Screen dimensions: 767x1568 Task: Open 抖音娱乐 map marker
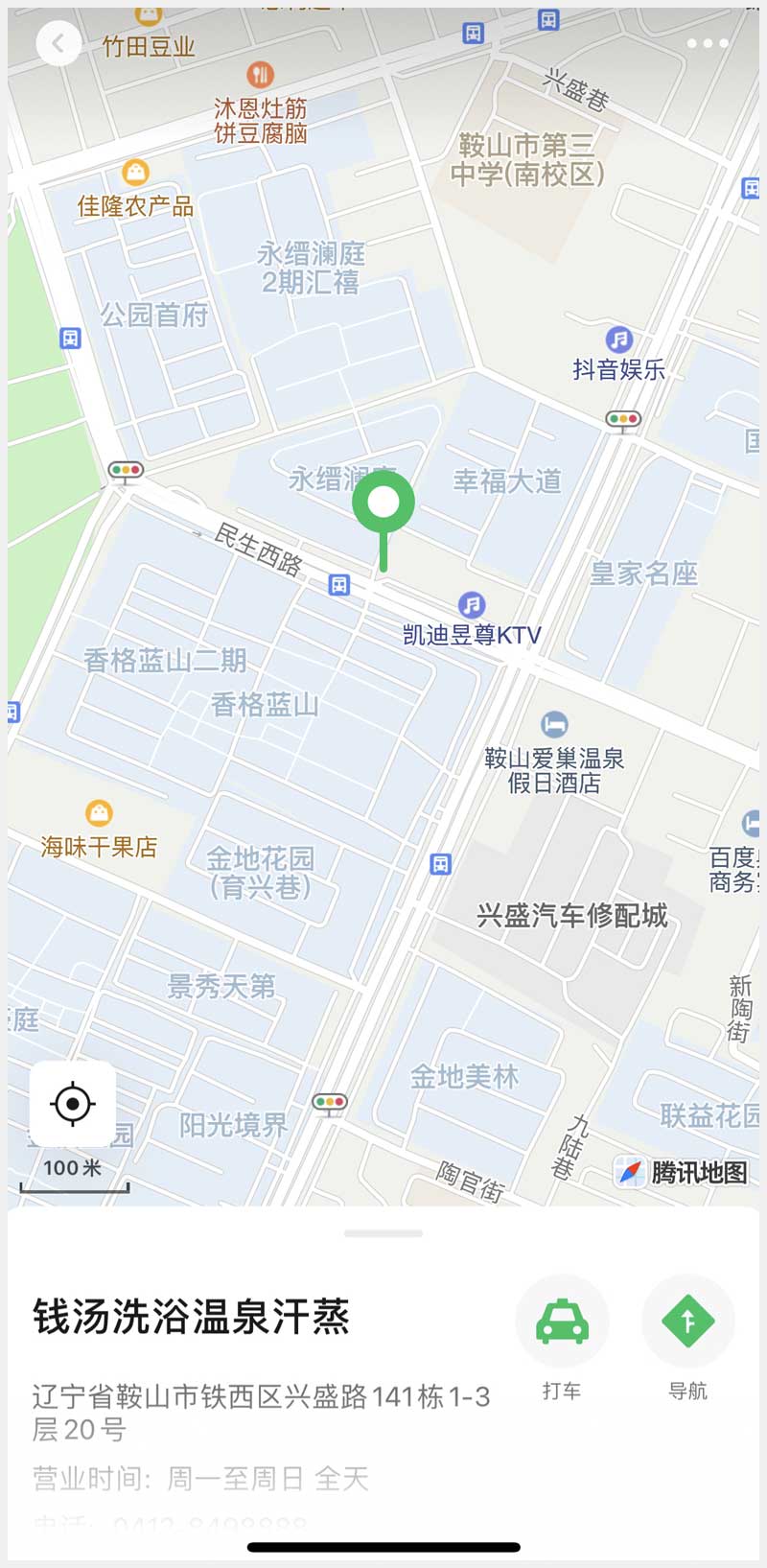click(x=619, y=339)
